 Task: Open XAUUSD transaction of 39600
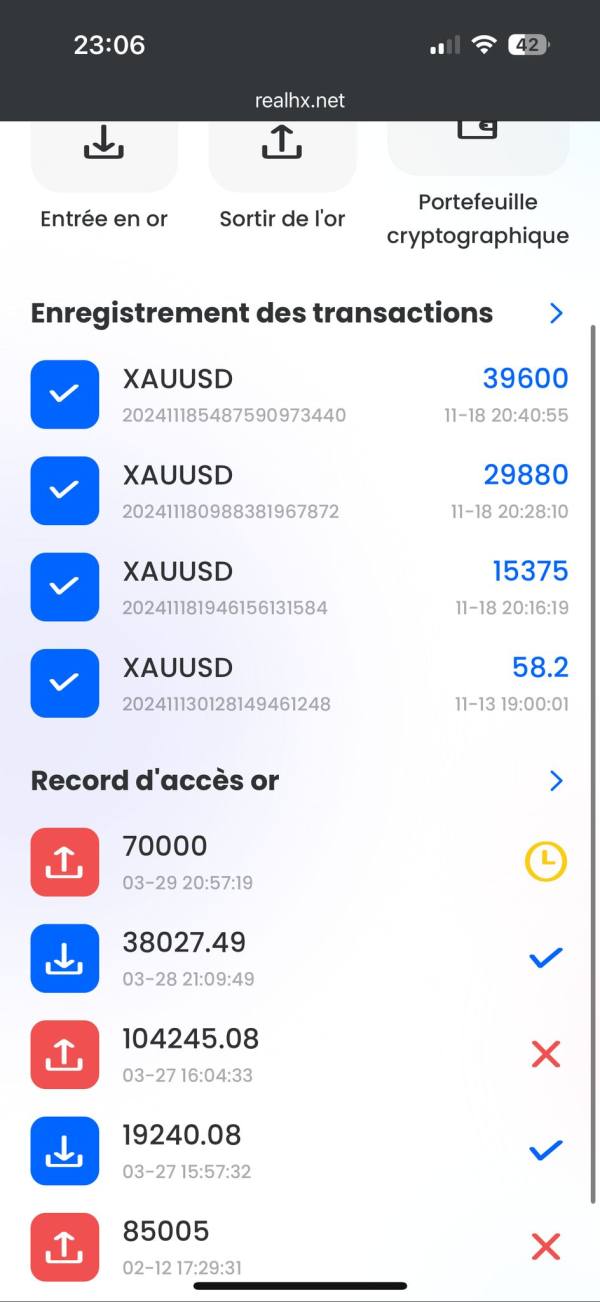pyautogui.click(x=300, y=393)
